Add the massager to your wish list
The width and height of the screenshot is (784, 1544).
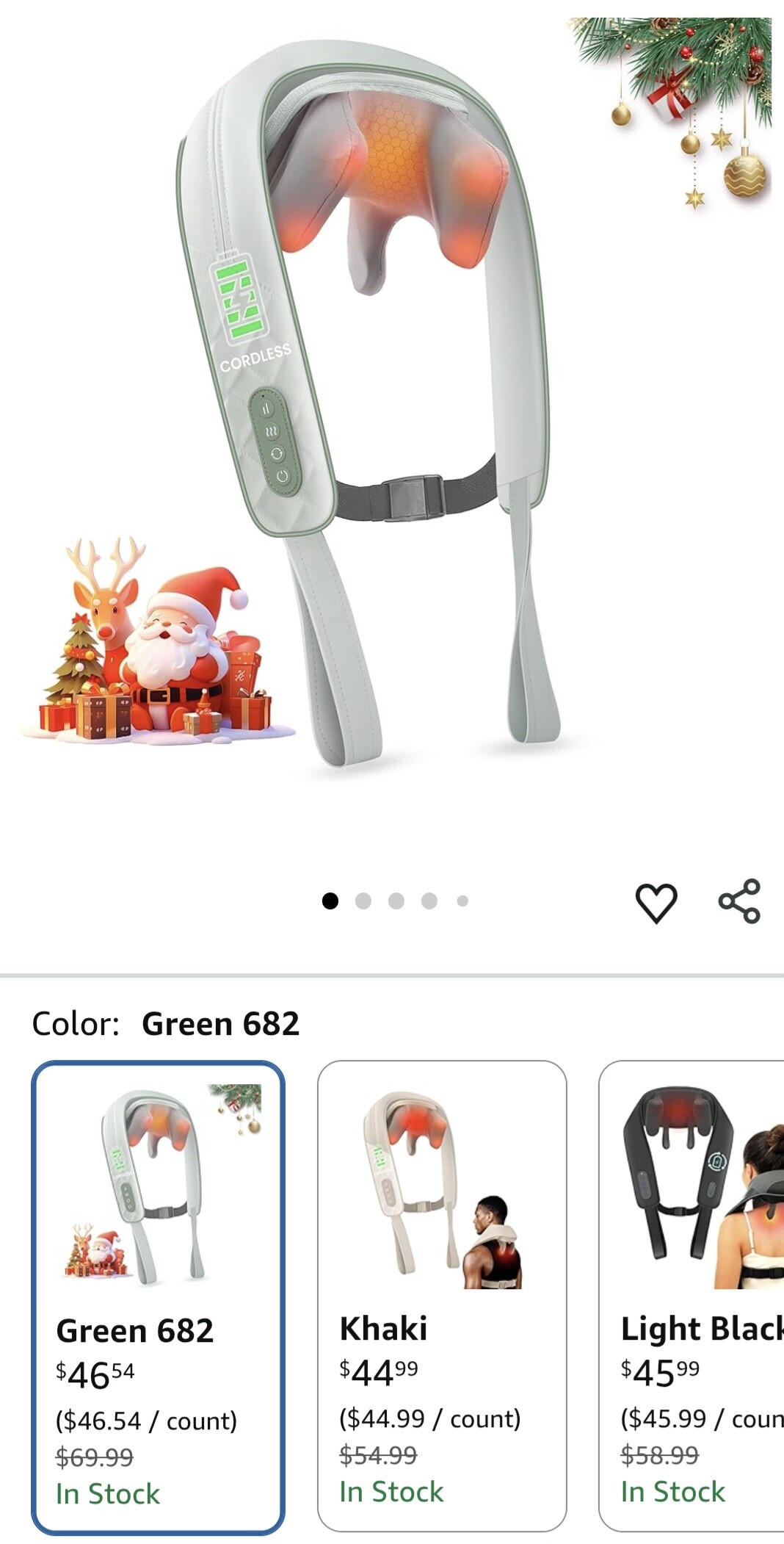(x=656, y=903)
